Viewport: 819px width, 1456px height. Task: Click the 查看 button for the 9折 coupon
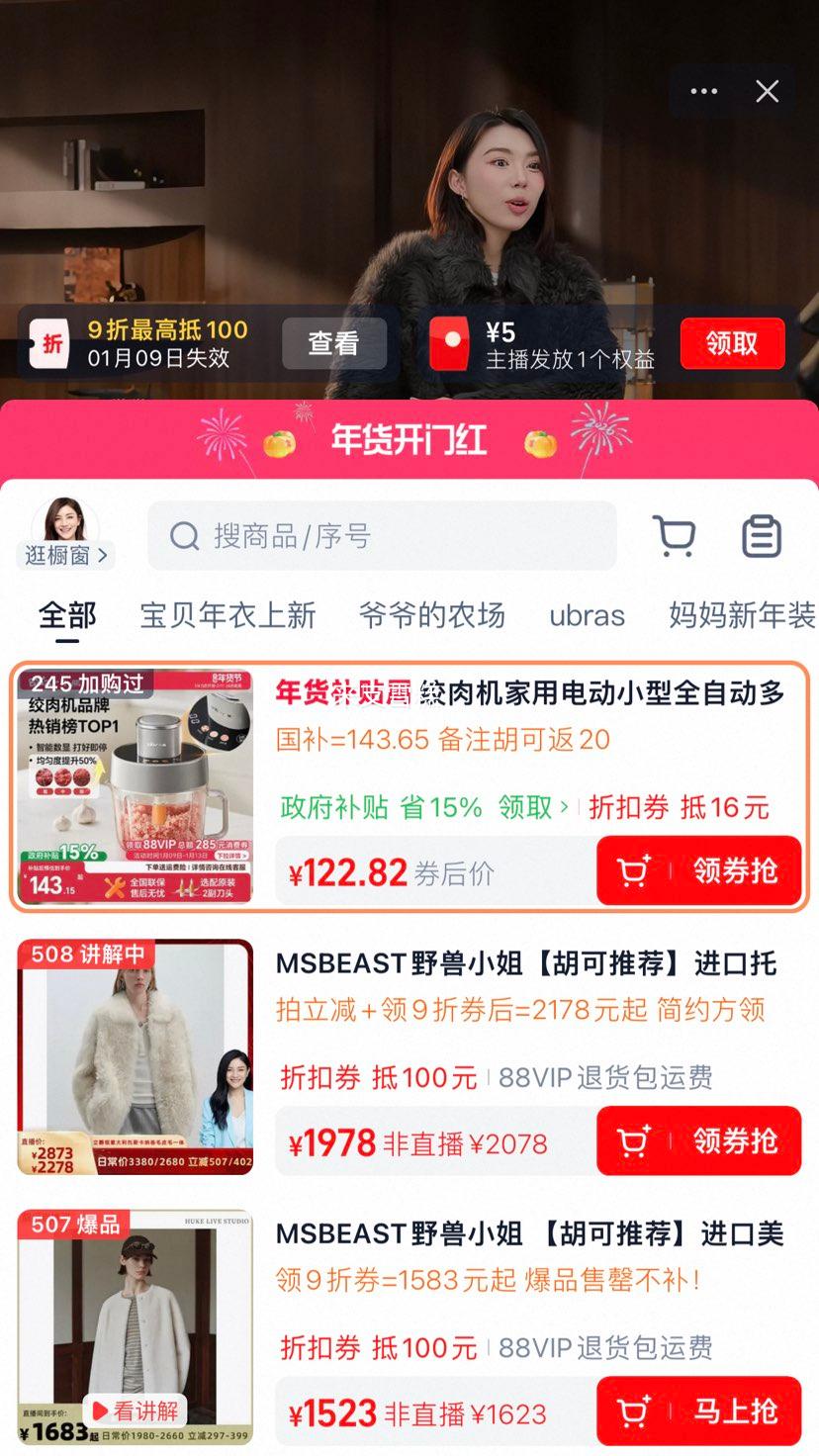pyautogui.click(x=335, y=343)
